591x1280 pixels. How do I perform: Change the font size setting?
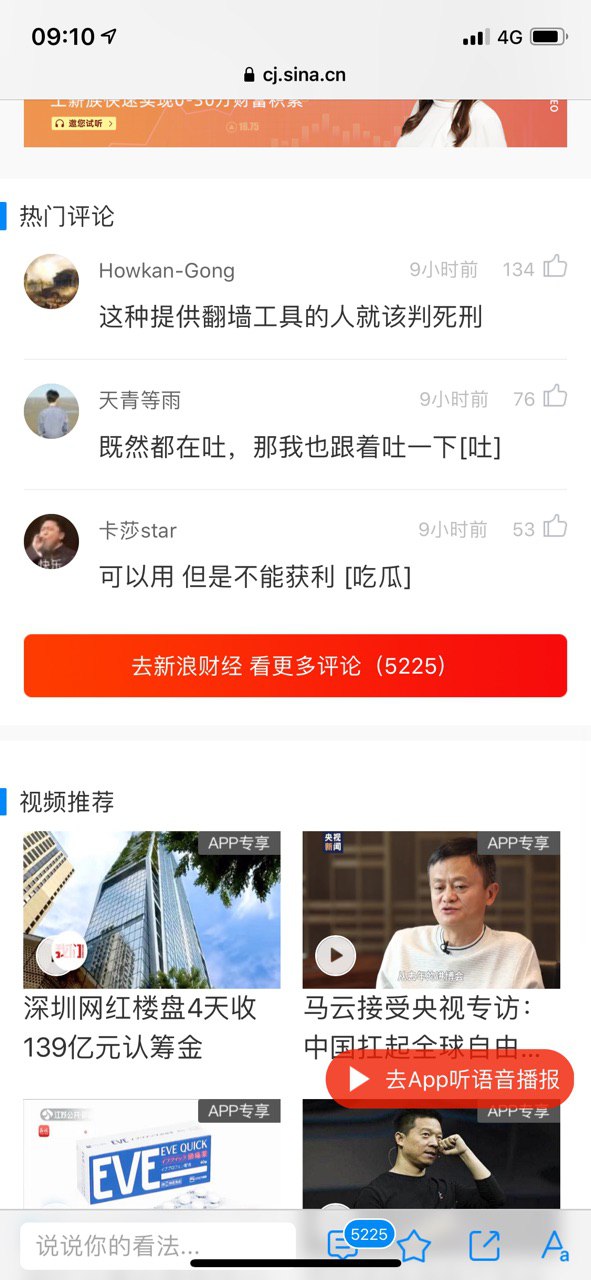[x=554, y=1245]
